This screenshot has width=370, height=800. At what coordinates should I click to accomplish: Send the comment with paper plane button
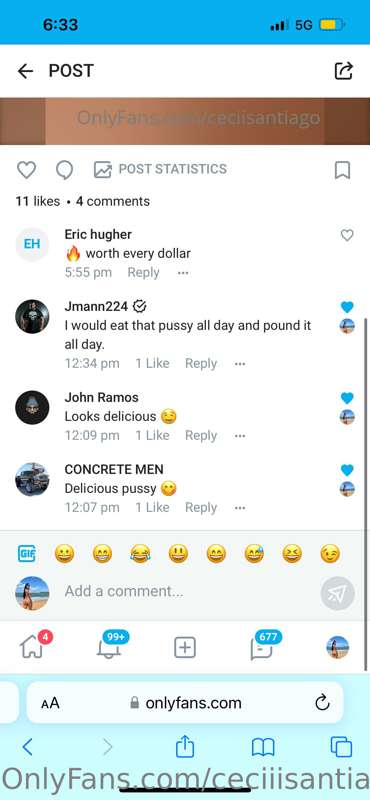pos(338,593)
